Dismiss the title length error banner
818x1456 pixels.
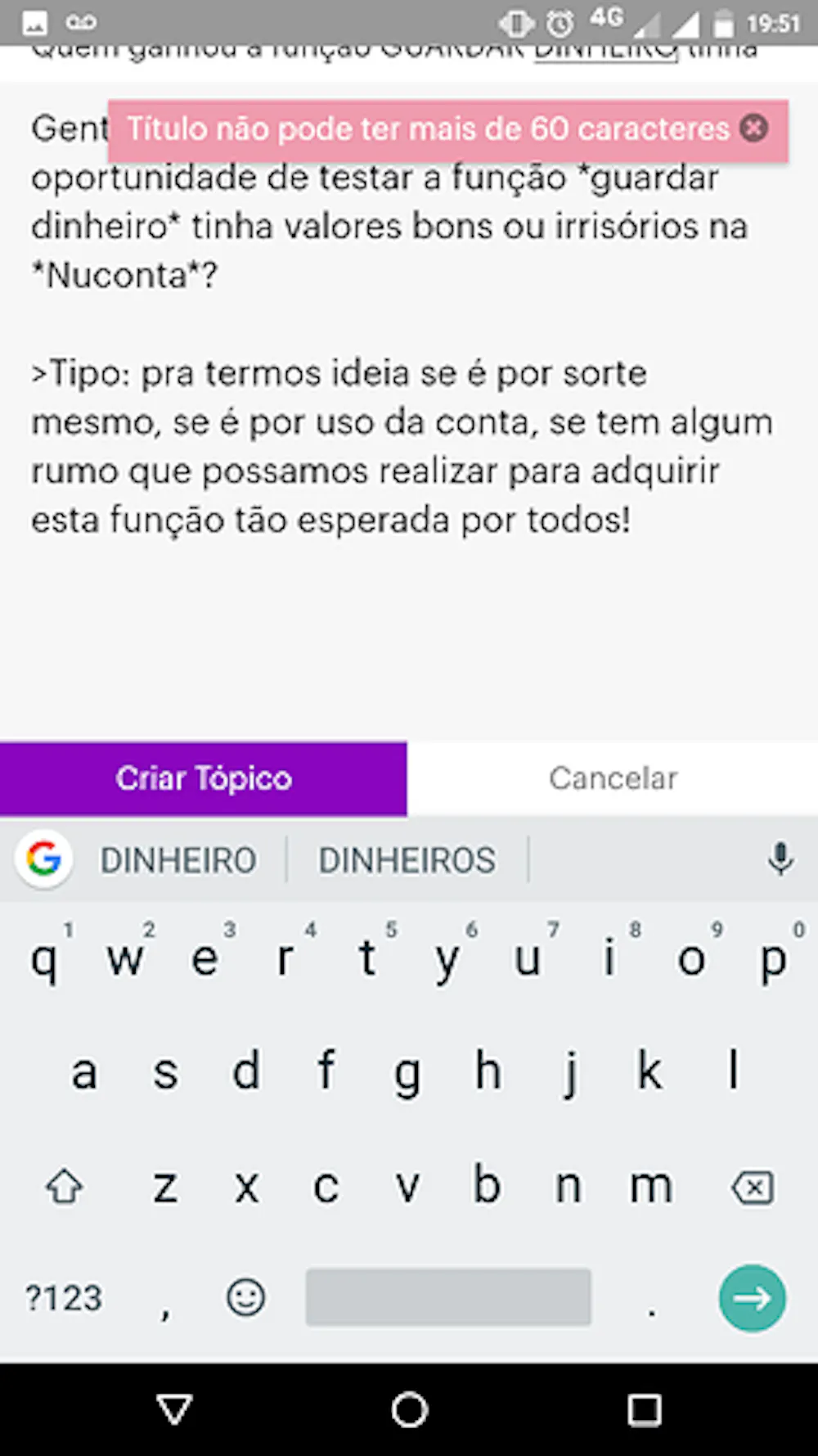(753, 128)
